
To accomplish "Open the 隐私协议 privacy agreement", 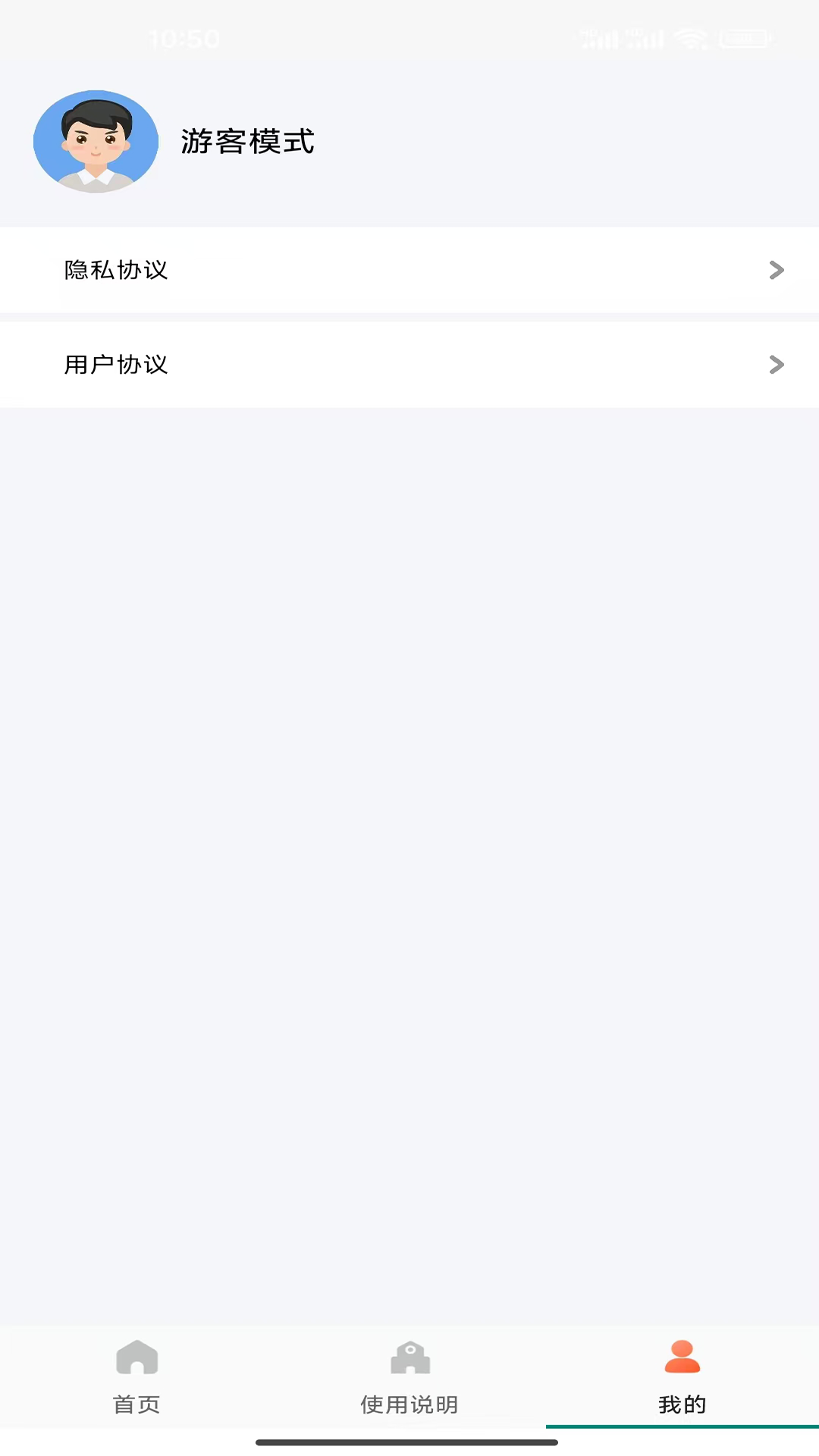I will [115, 270].
